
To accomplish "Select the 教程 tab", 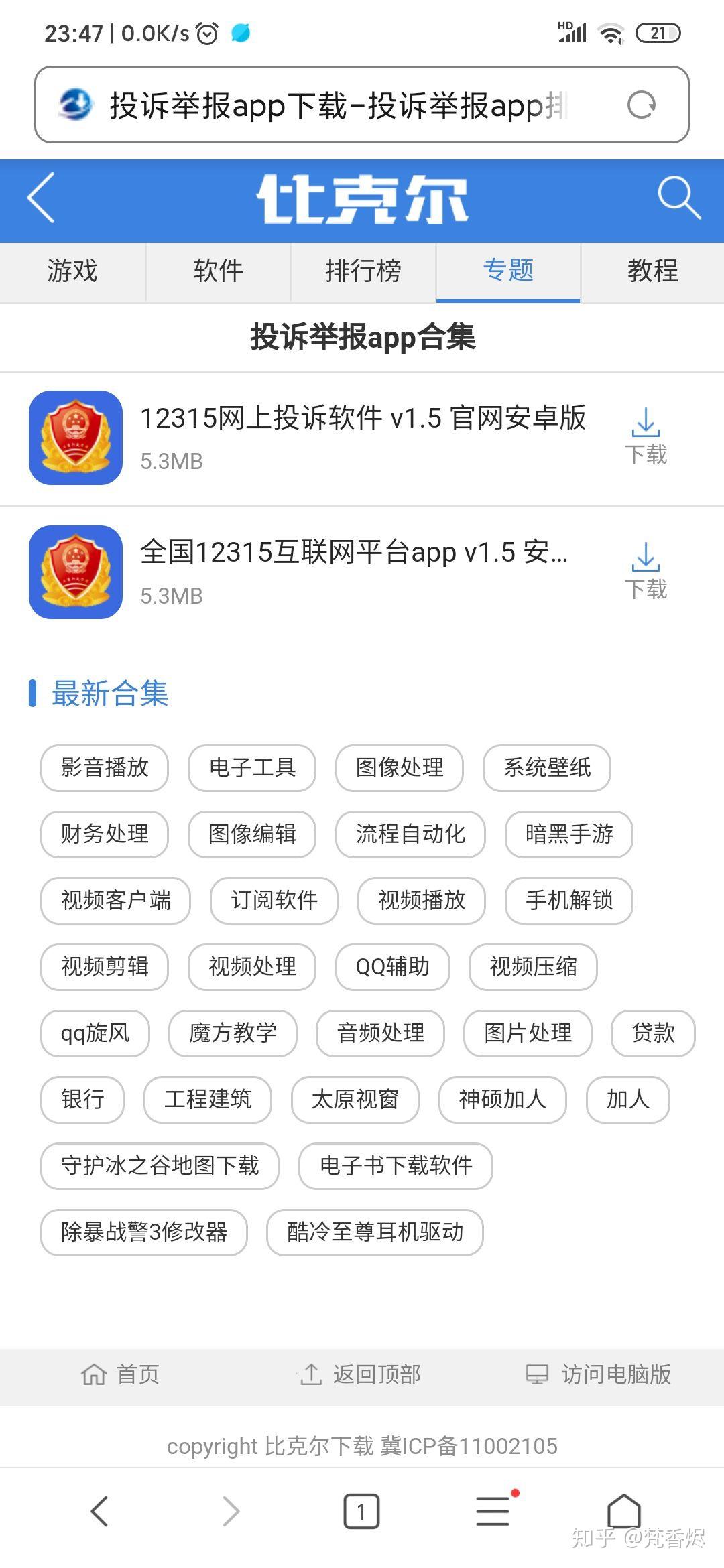I will [652, 271].
